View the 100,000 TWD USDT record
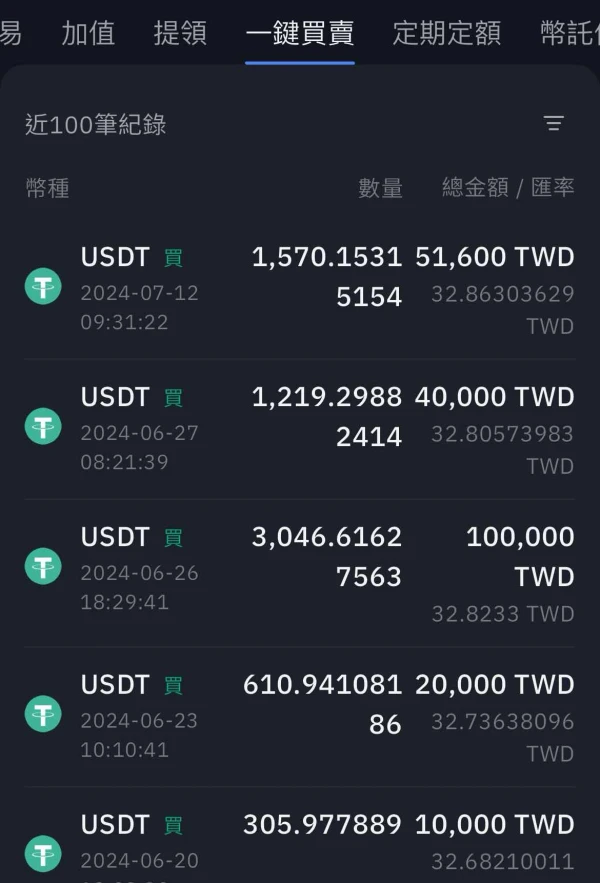Screen dimensions: 600x883 point(300,574)
